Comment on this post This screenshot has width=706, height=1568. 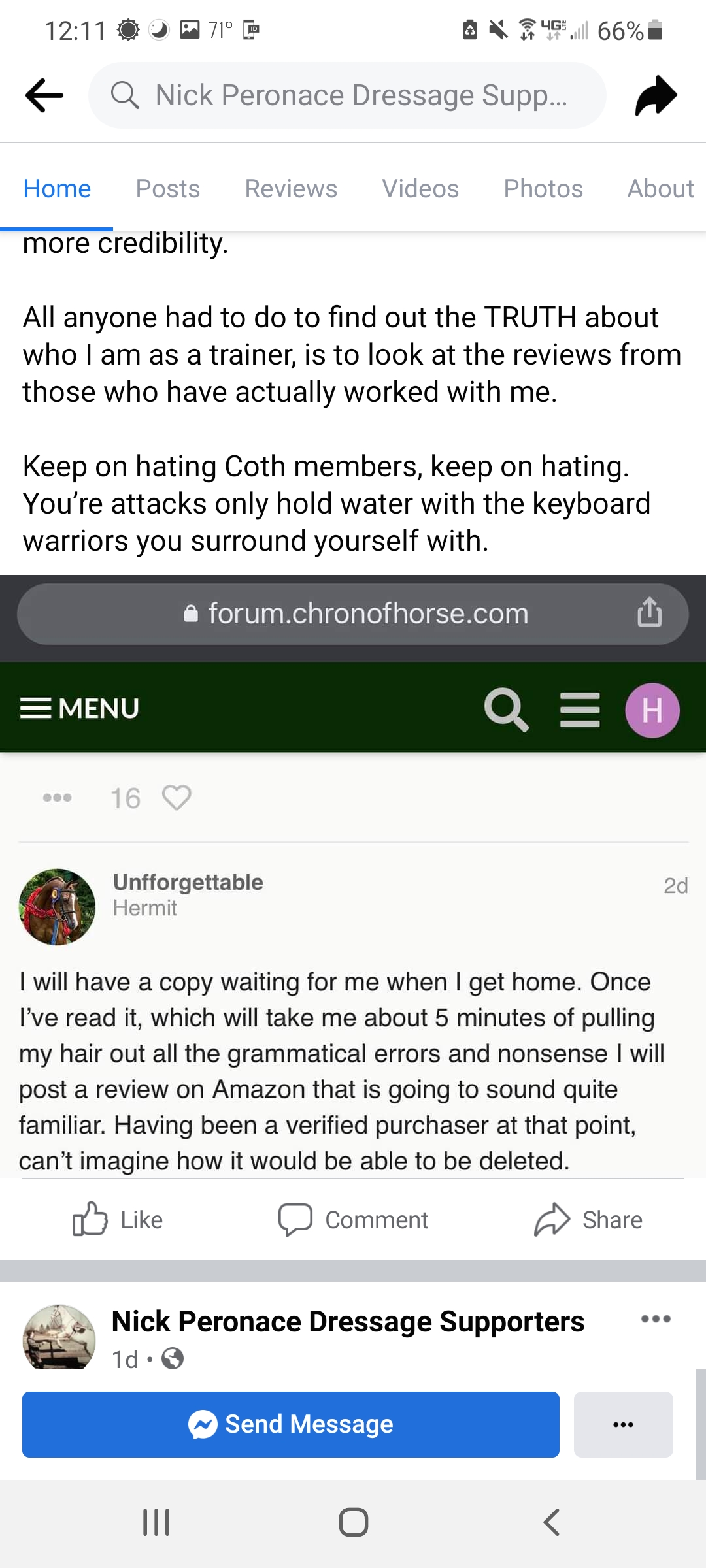tap(353, 1220)
